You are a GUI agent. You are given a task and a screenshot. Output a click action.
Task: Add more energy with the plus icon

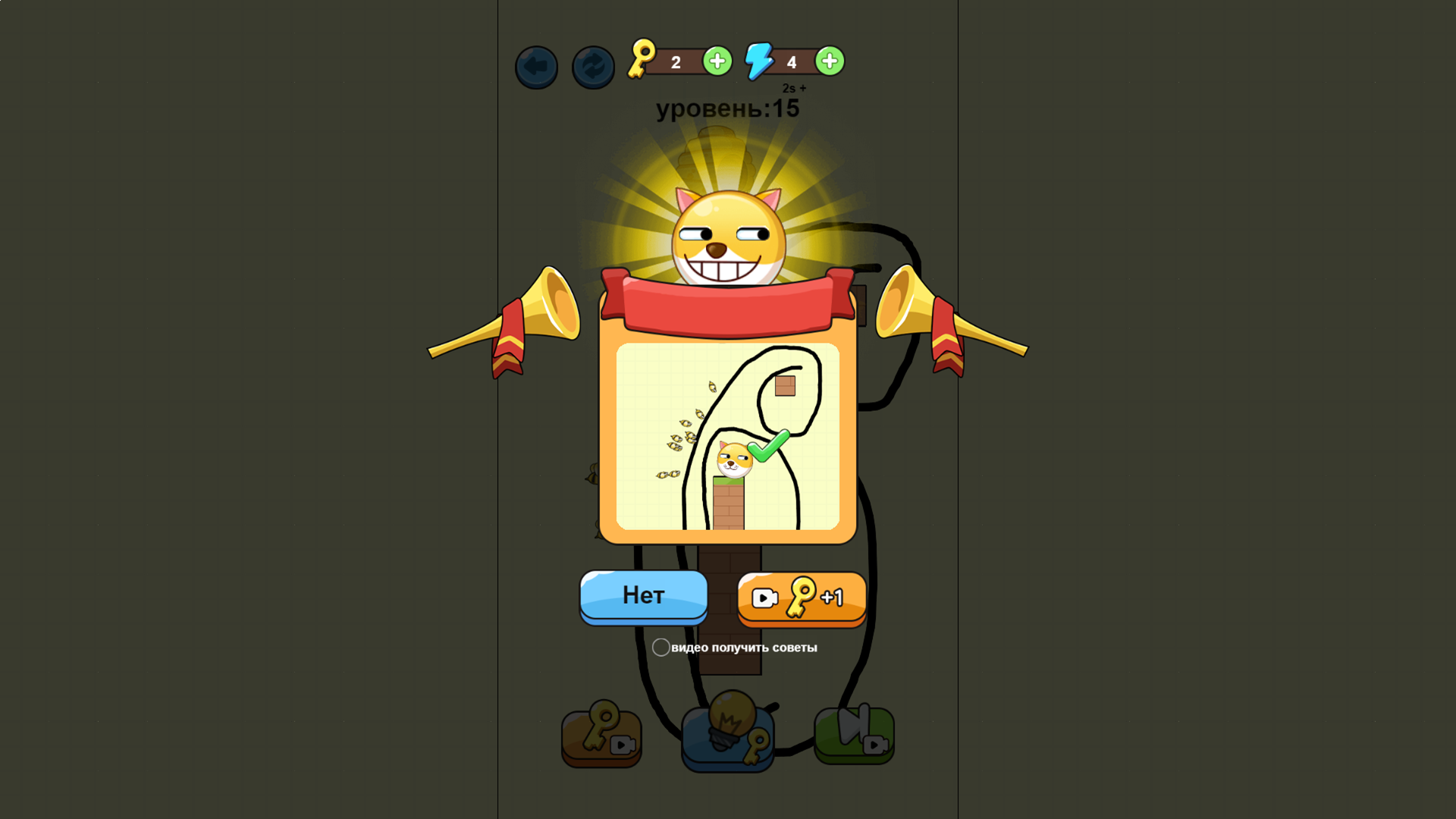click(830, 61)
